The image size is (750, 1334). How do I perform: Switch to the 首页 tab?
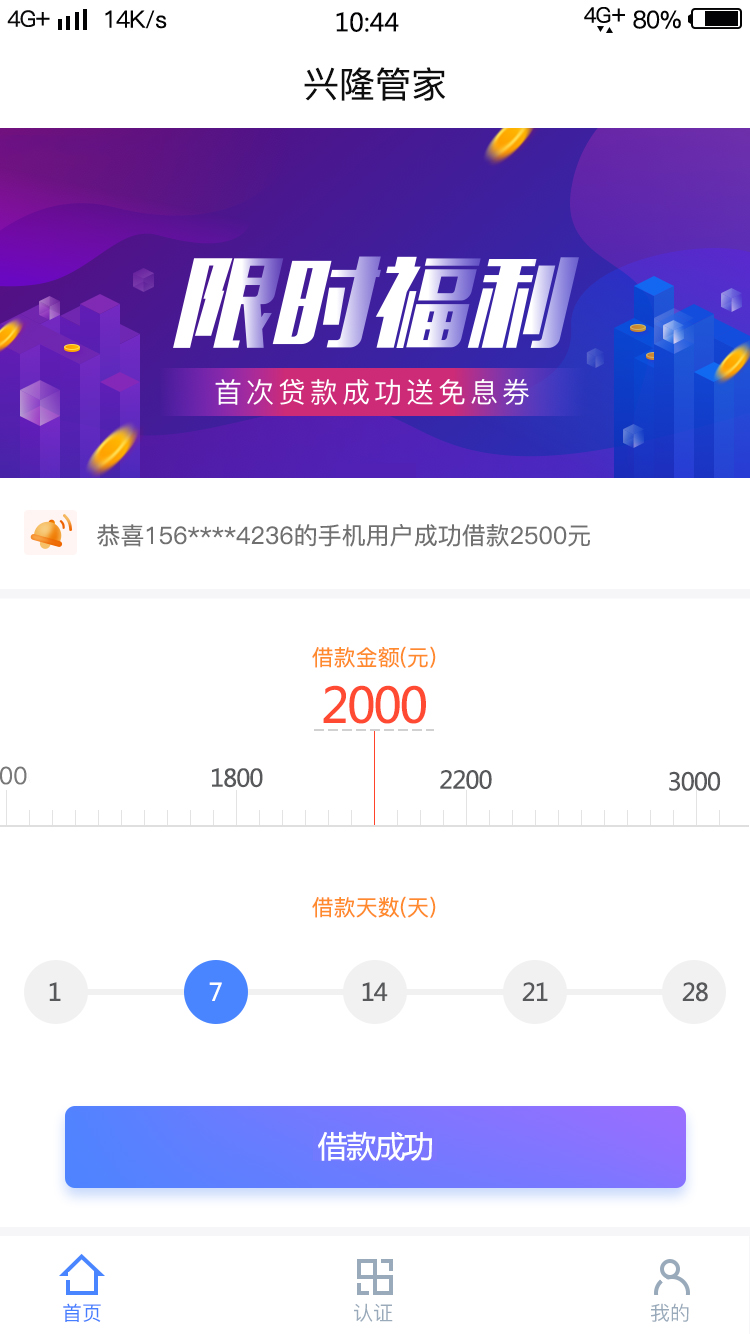[x=82, y=1289]
